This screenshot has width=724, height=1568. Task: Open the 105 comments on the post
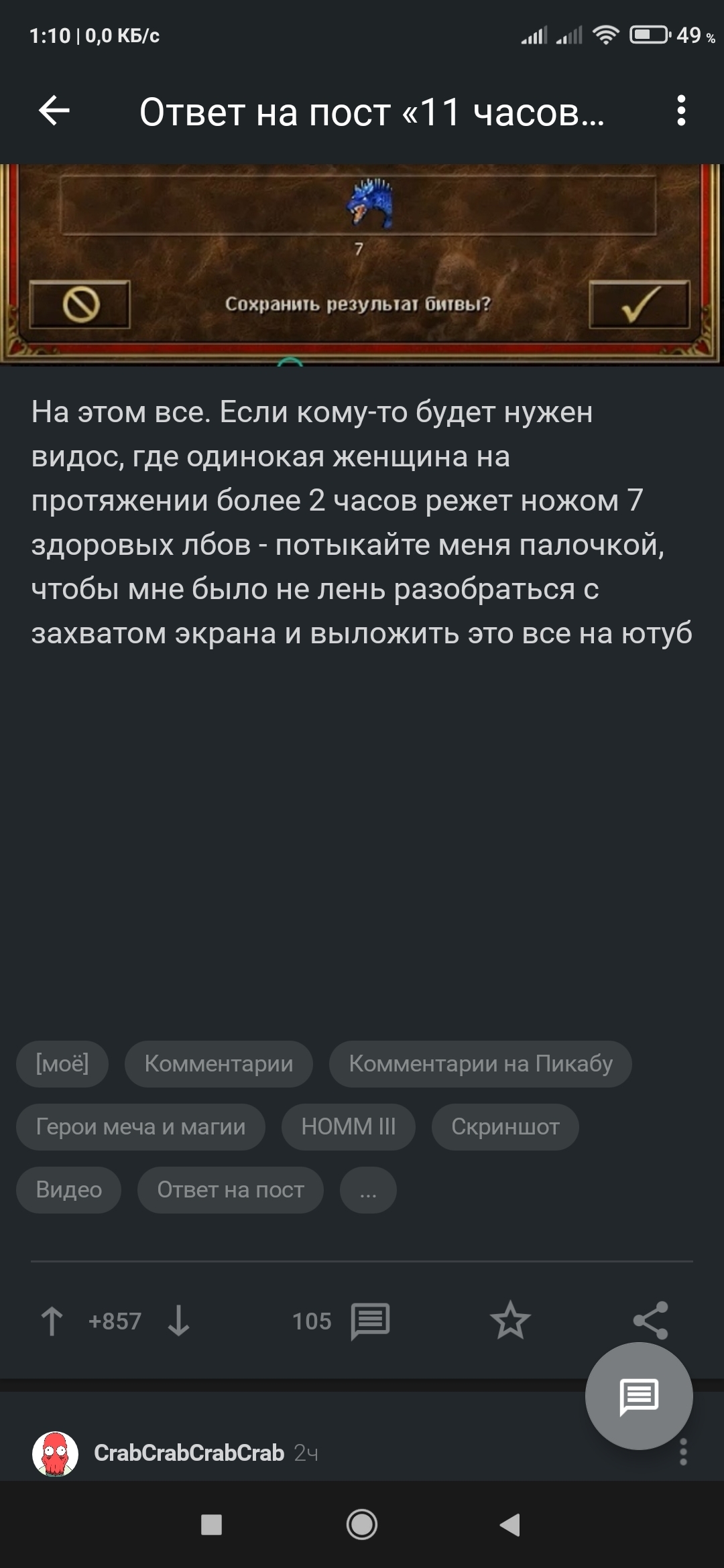coord(342,1321)
